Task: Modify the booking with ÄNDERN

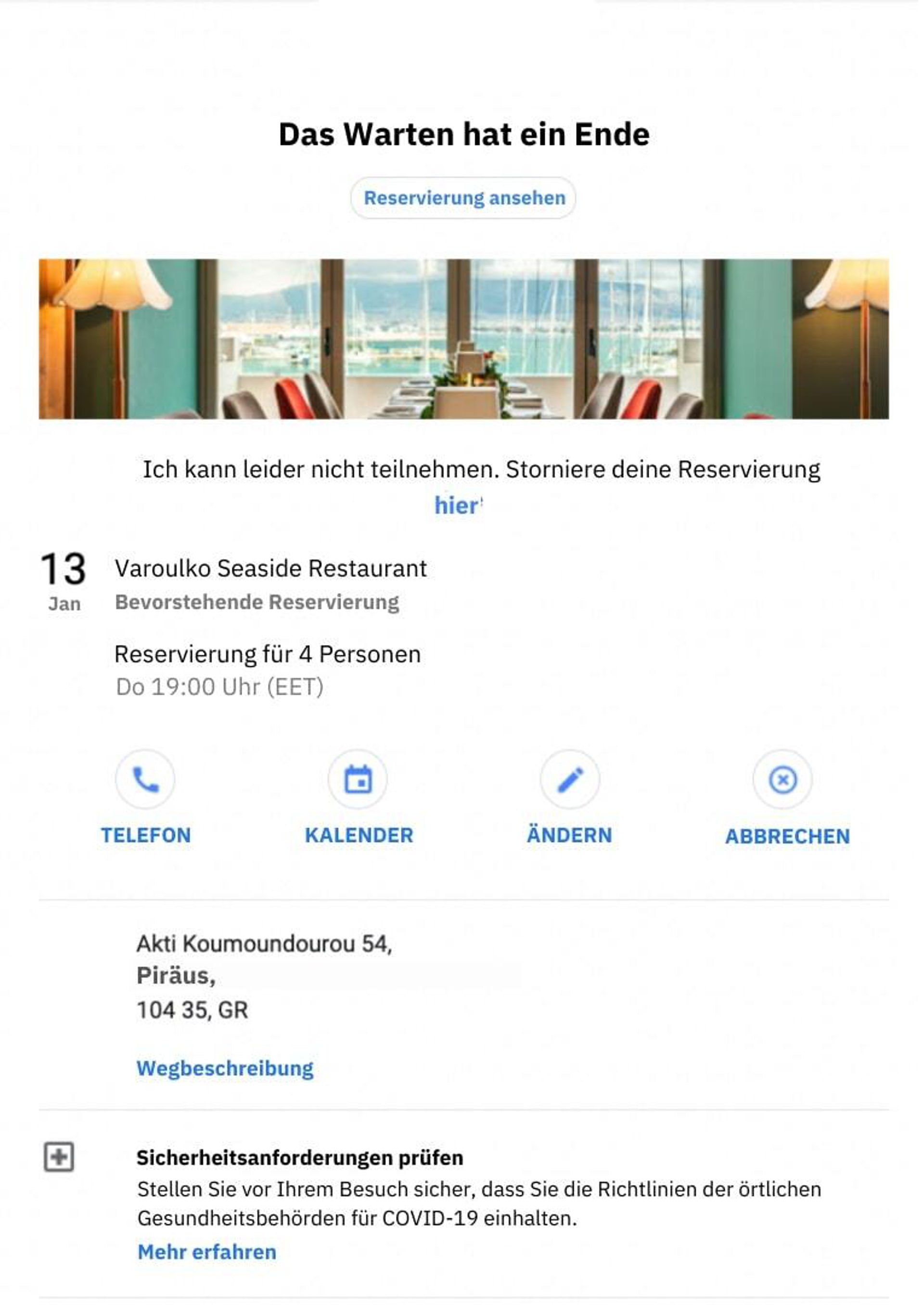Action: click(570, 780)
